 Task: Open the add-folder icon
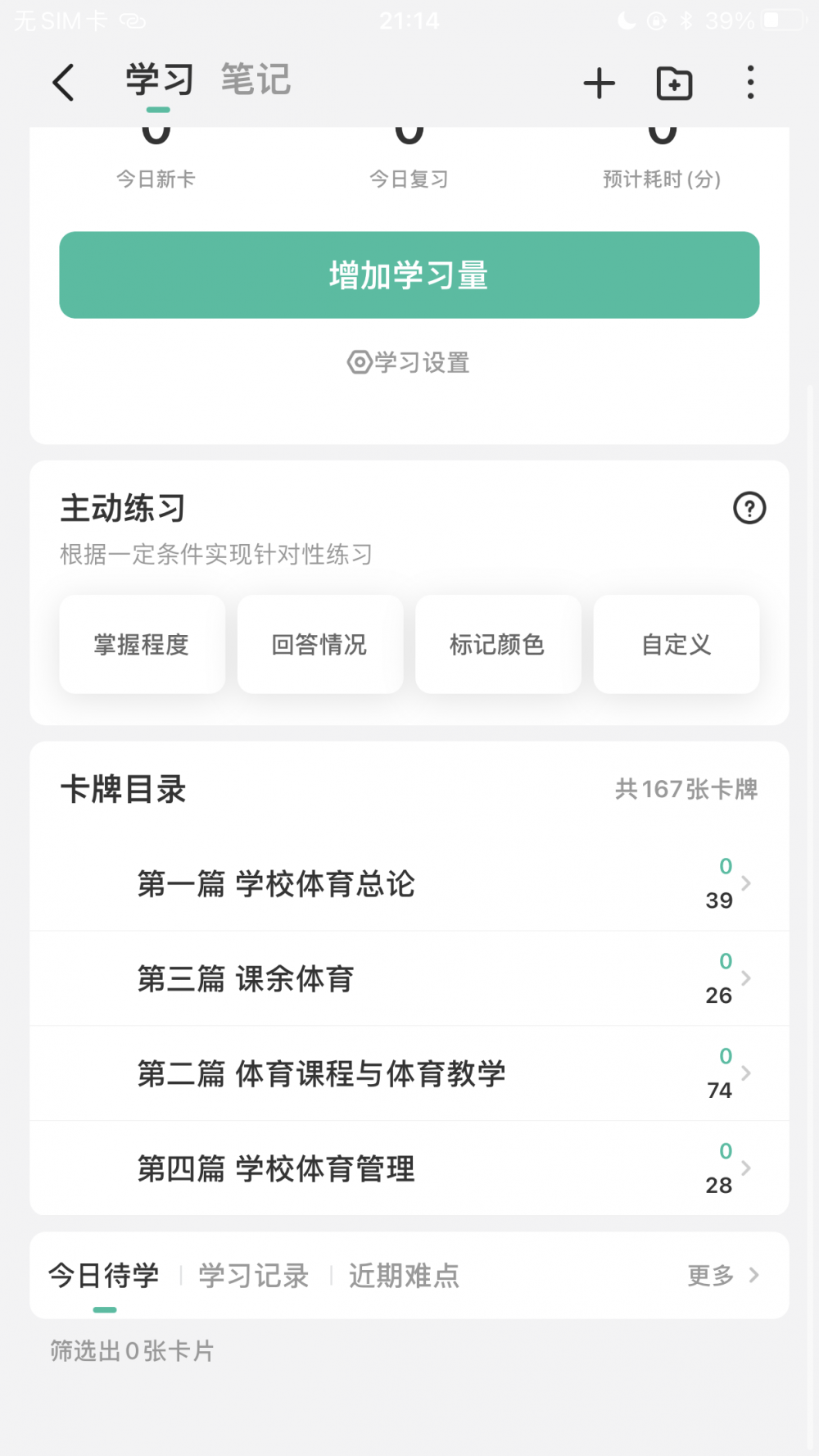[675, 83]
